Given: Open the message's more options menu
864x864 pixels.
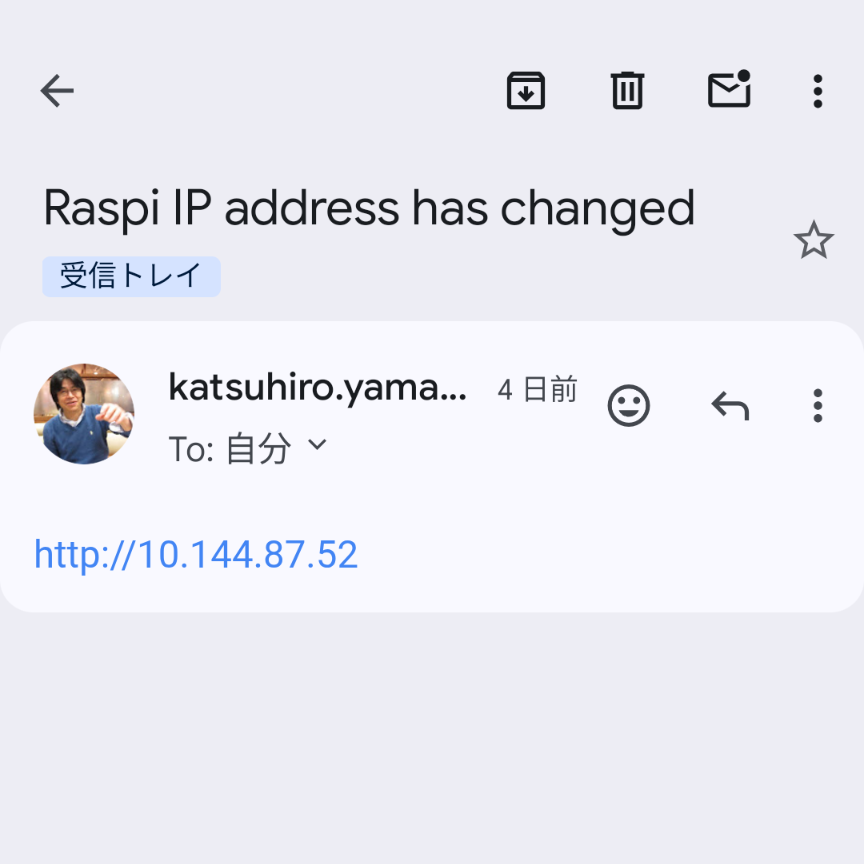Looking at the screenshot, I should (x=817, y=406).
